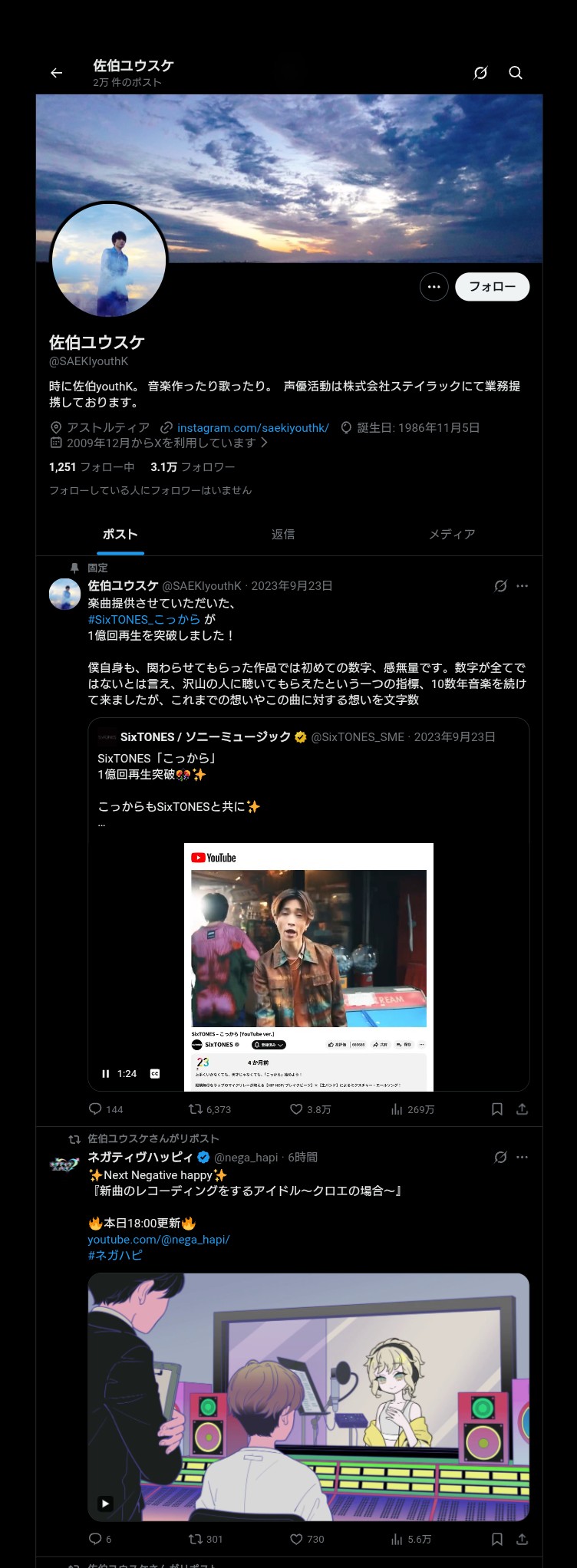Open the #ネガハピ hashtag
Viewport: 577px width, 1568px height.
pyautogui.click(x=115, y=1256)
